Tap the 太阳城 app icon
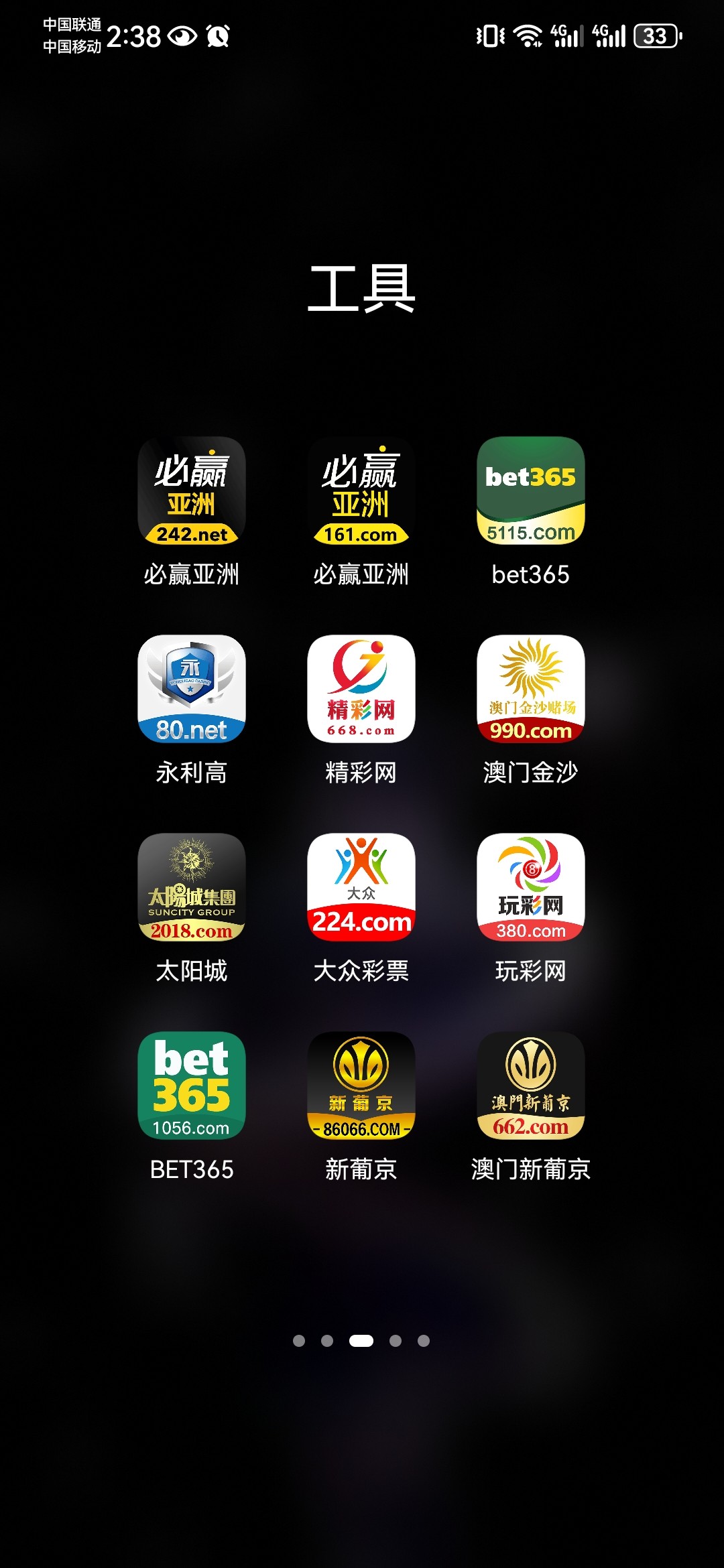The width and height of the screenshot is (724, 1568). pyautogui.click(x=192, y=887)
